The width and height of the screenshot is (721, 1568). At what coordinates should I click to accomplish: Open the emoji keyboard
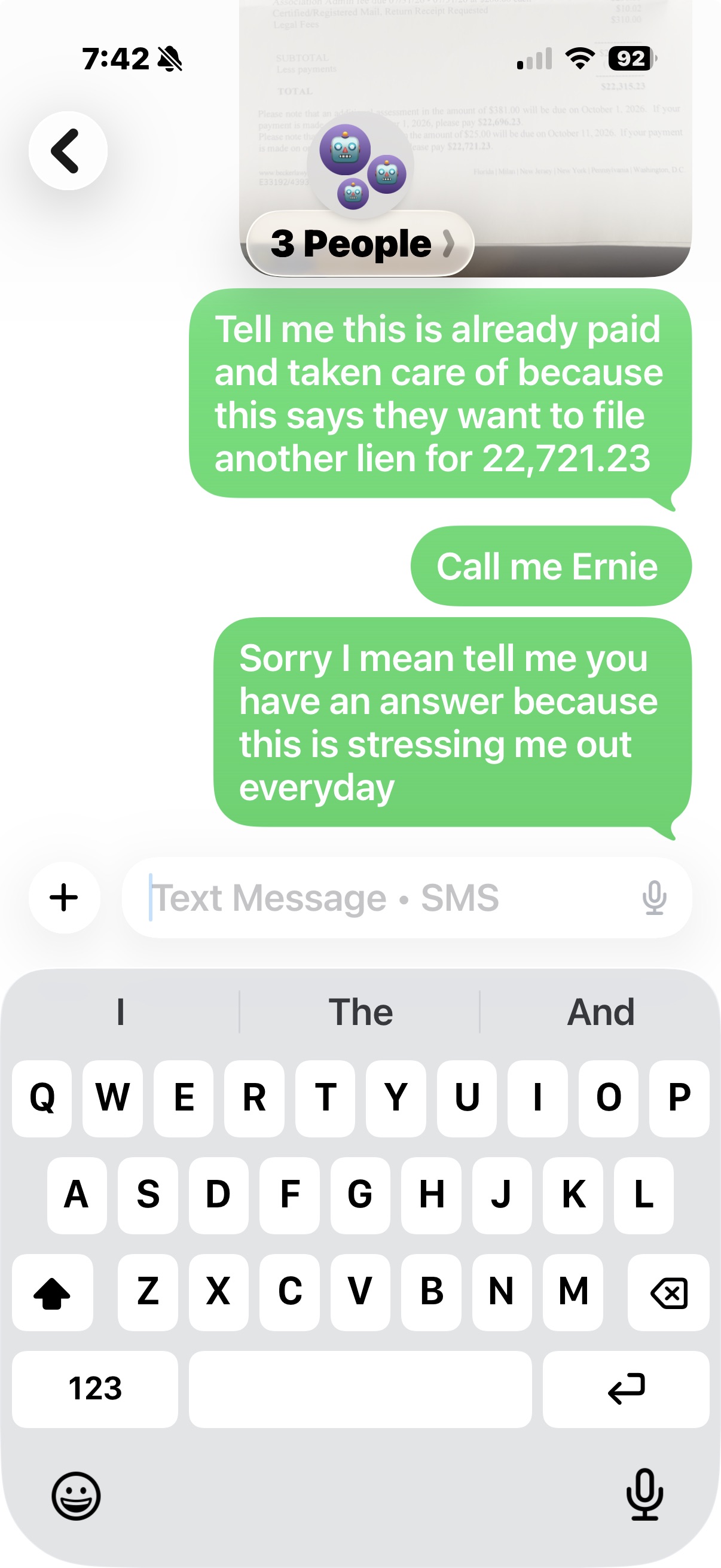pyautogui.click(x=76, y=1496)
